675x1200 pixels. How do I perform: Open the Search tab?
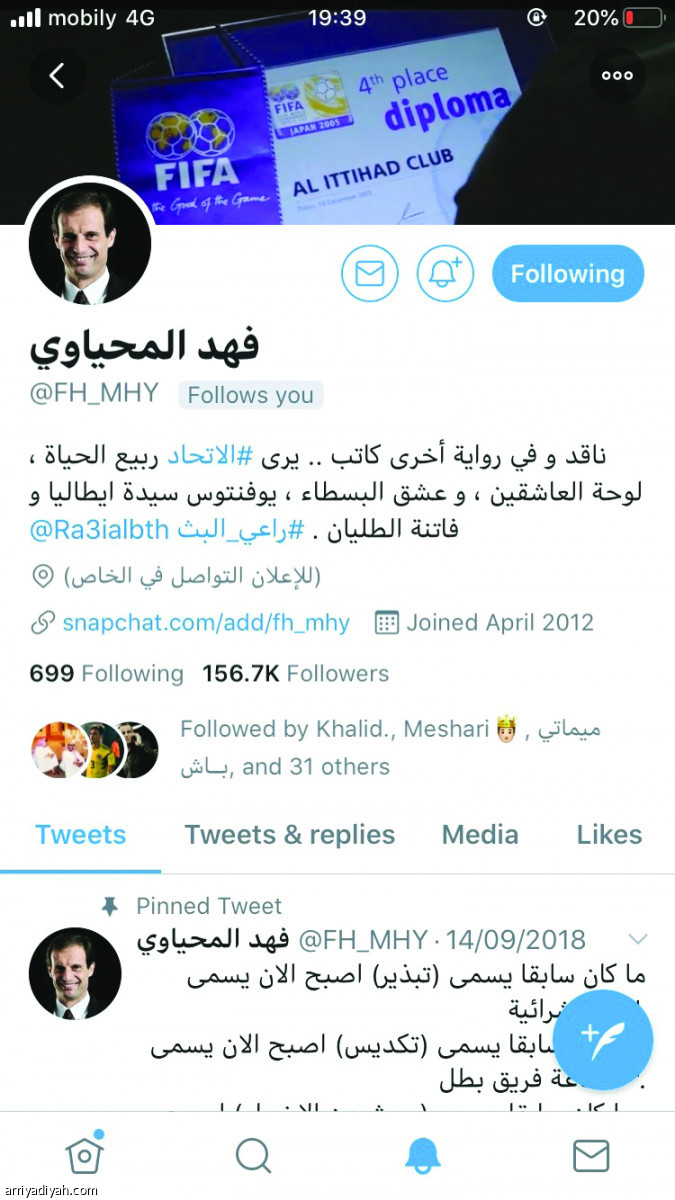253,1156
